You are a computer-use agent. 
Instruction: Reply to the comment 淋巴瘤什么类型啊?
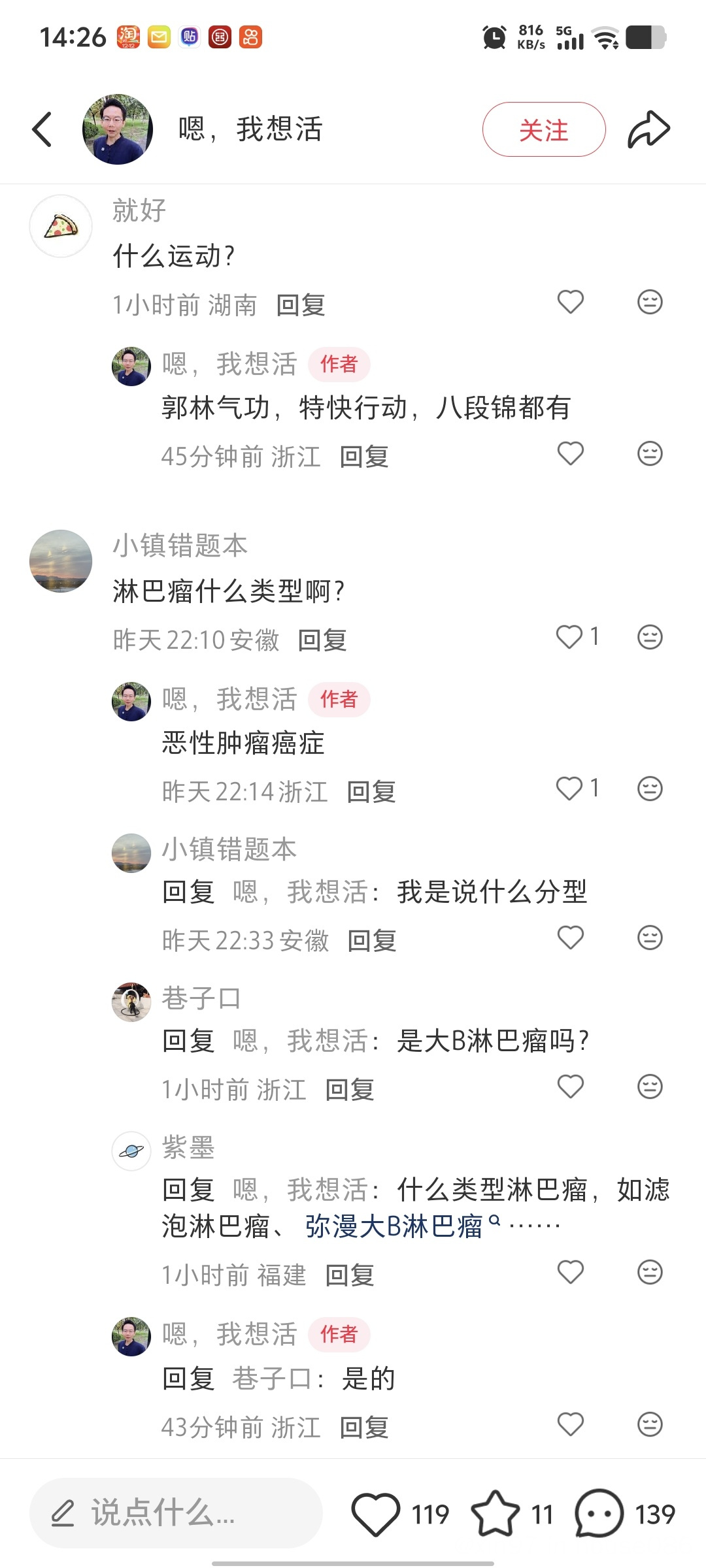coord(322,640)
